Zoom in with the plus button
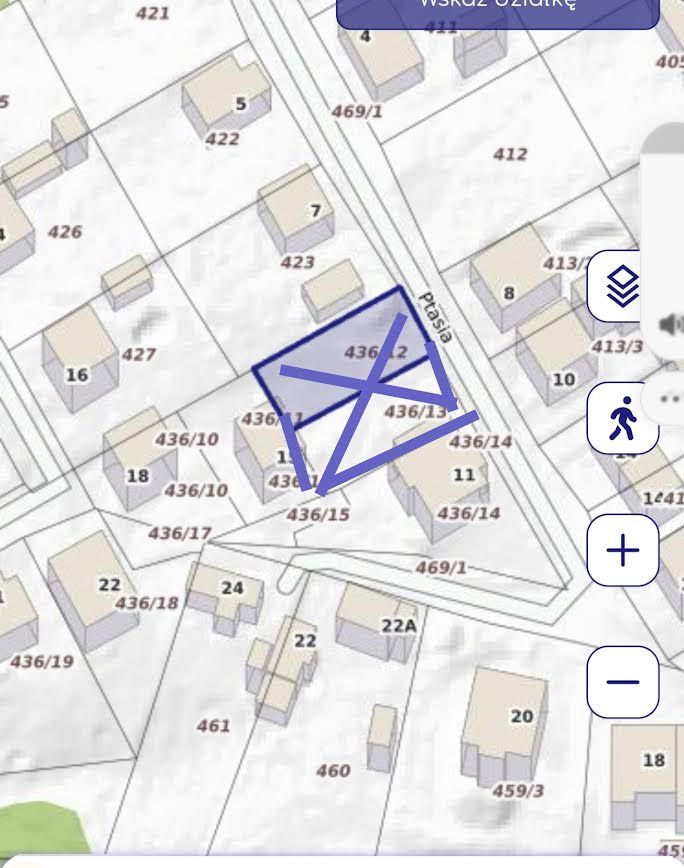The width and height of the screenshot is (684, 868). (x=622, y=550)
